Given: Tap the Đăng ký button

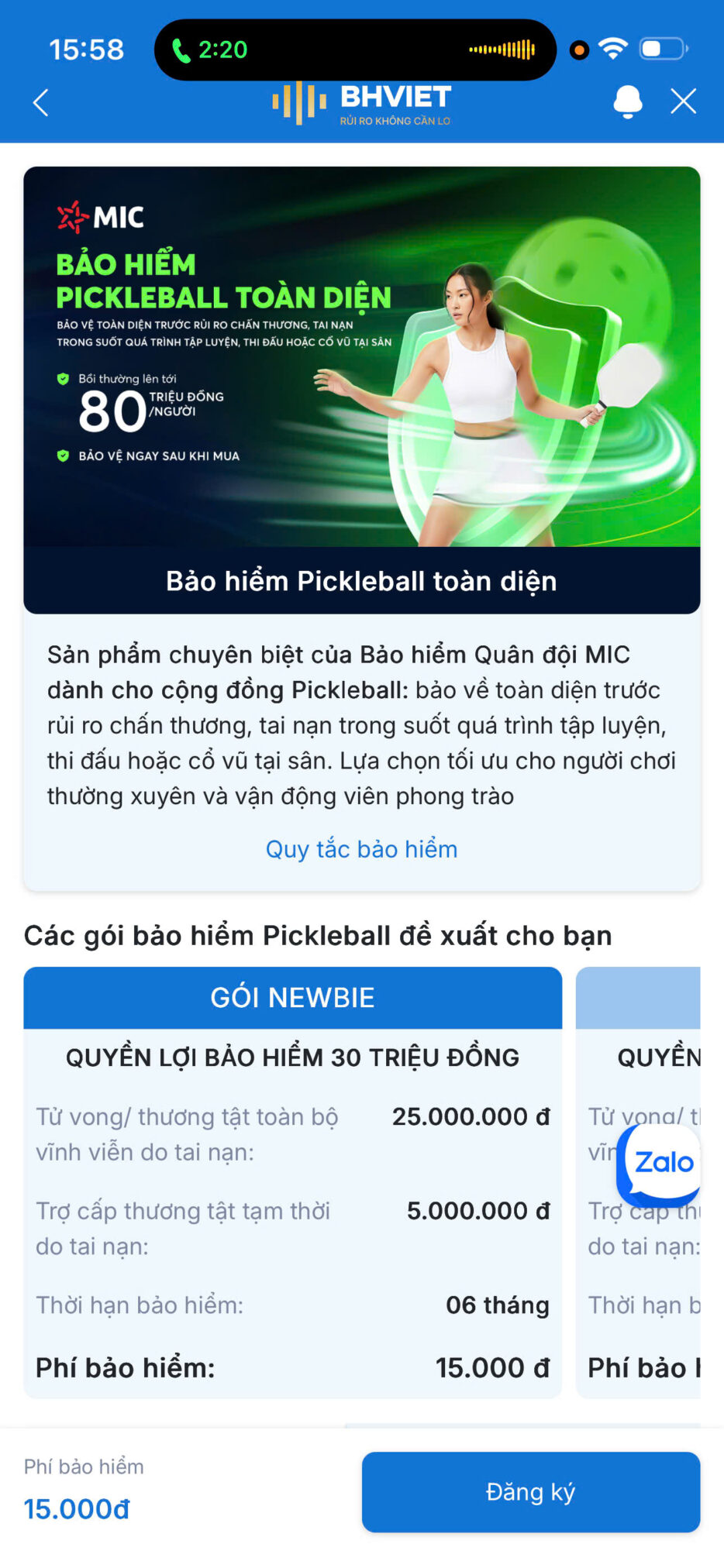Looking at the screenshot, I should [530, 1491].
